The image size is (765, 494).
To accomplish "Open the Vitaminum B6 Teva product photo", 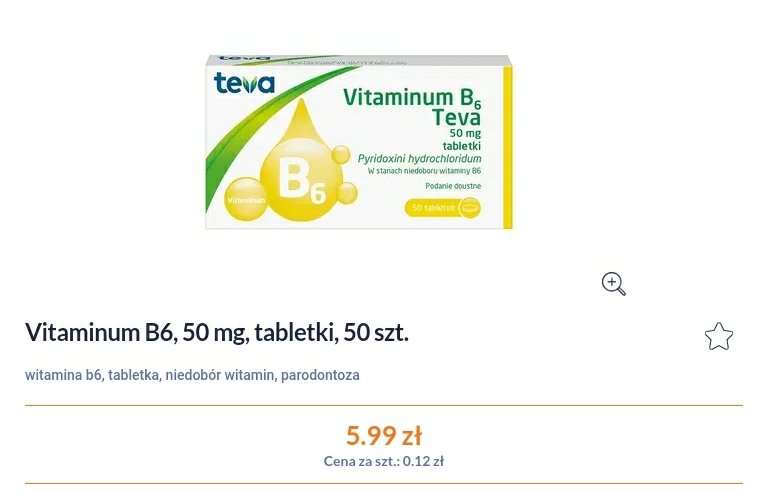I will (x=359, y=141).
